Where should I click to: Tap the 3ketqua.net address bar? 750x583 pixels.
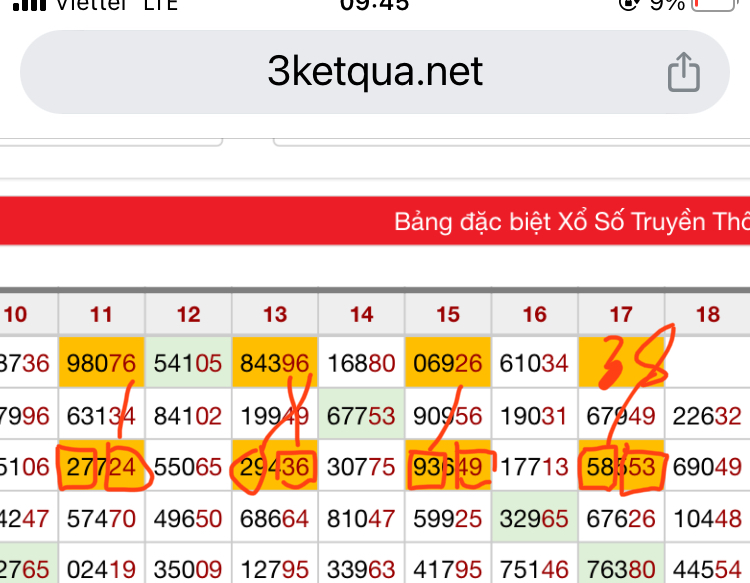pos(375,72)
